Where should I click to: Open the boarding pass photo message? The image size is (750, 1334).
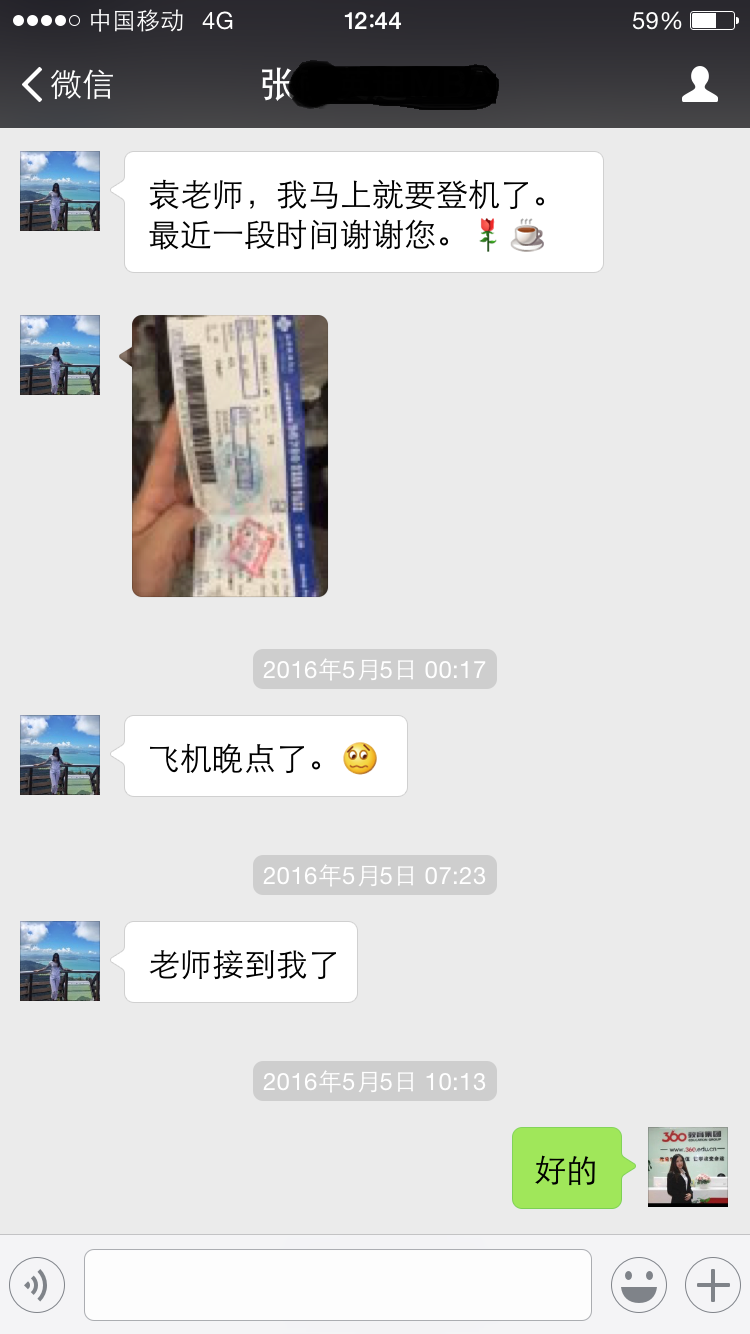click(230, 456)
